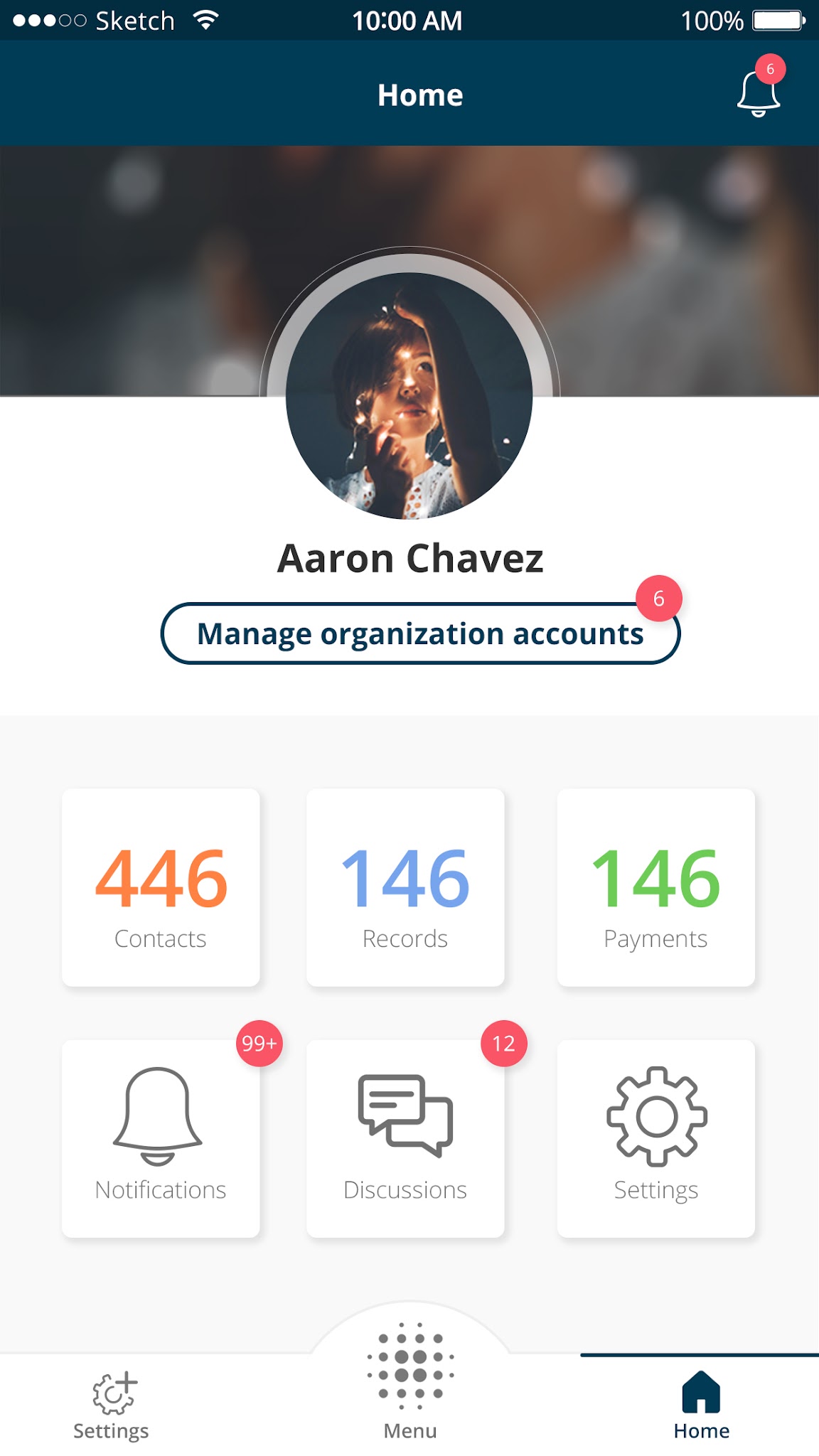This screenshot has width=819, height=1456.
Task: Switch to the Settings tab in bottom bar
Action: [112, 1406]
